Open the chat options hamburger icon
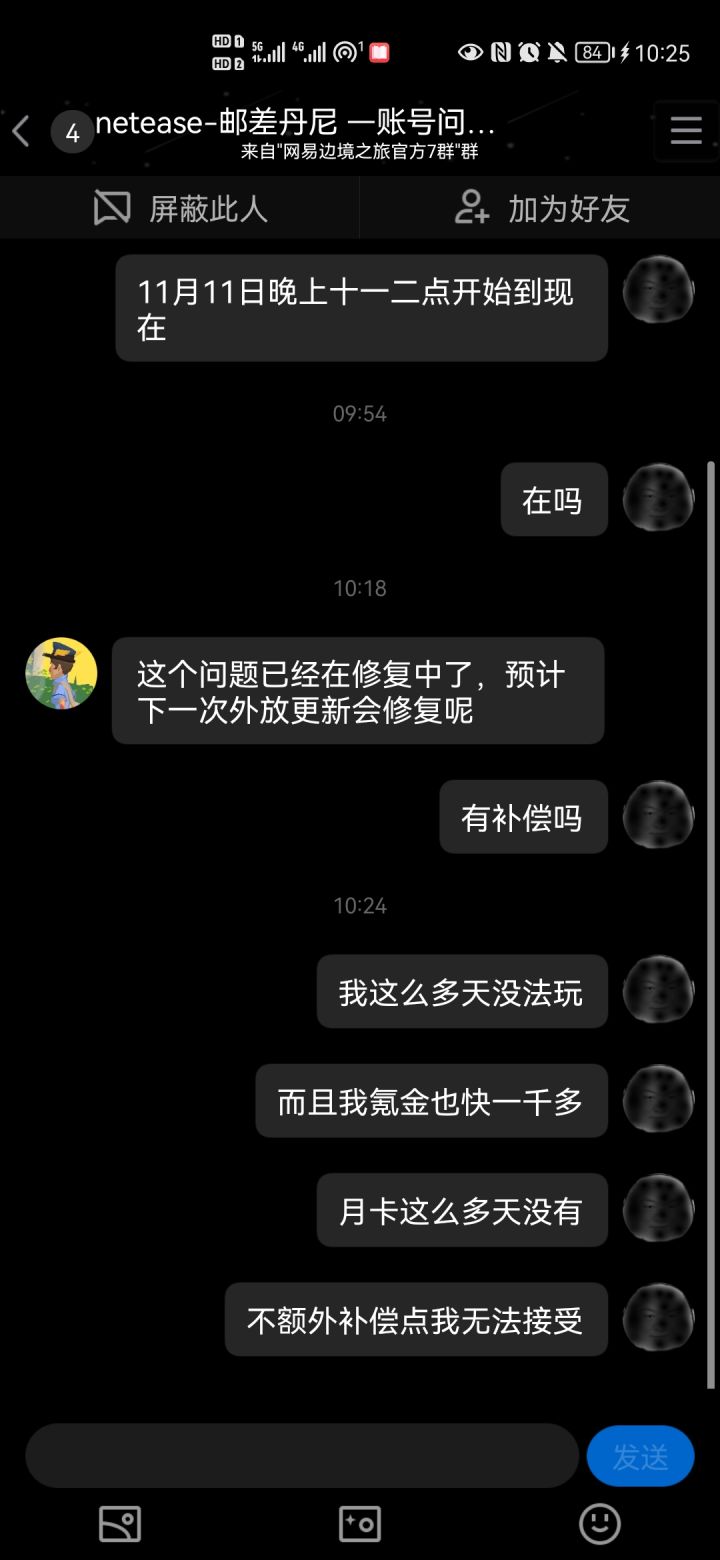 pyautogui.click(x=684, y=131)
